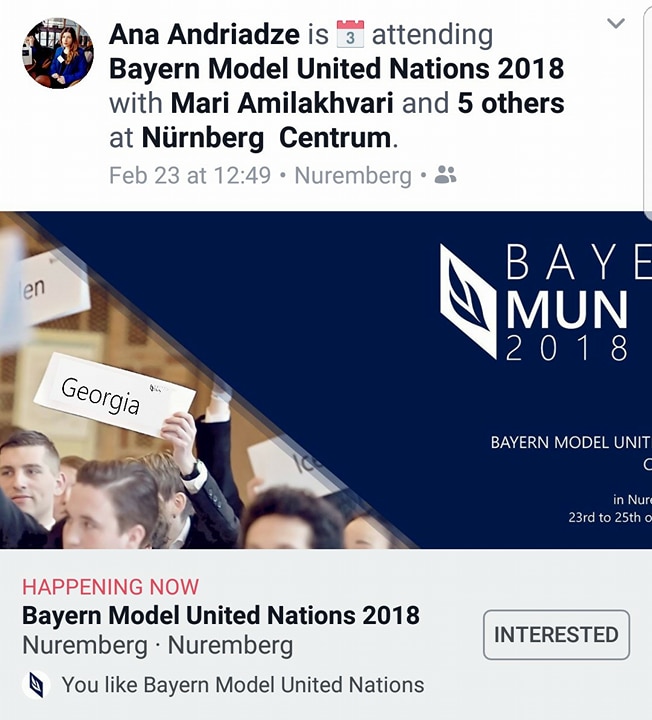Mark yourself Interested in the event
Image resolution: width=652 pixels, height=720 pixels.
(556, 635)
